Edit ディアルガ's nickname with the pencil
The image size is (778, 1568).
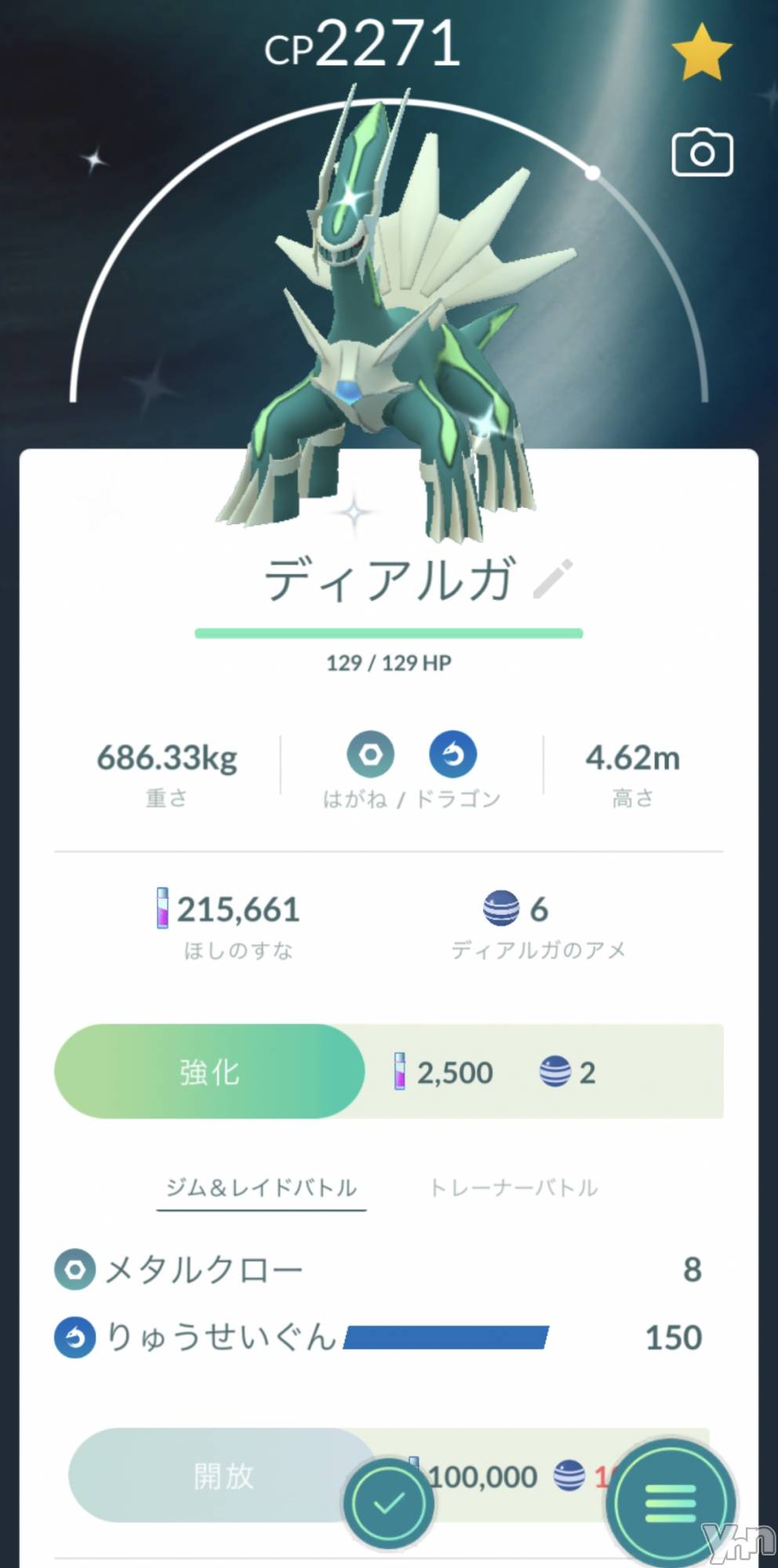click(x=553, y=579)
